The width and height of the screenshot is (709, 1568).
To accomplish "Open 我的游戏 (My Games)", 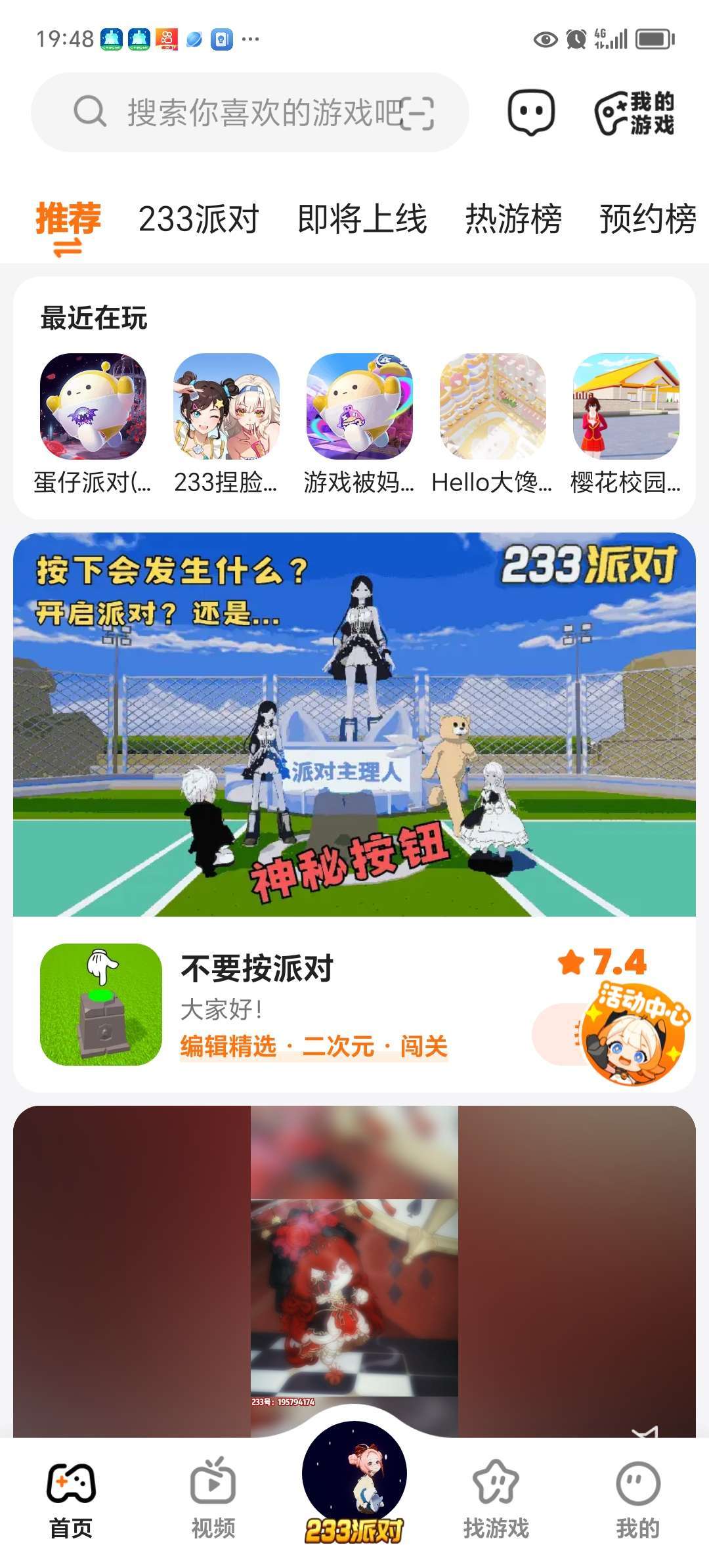I will click(634, 113).
